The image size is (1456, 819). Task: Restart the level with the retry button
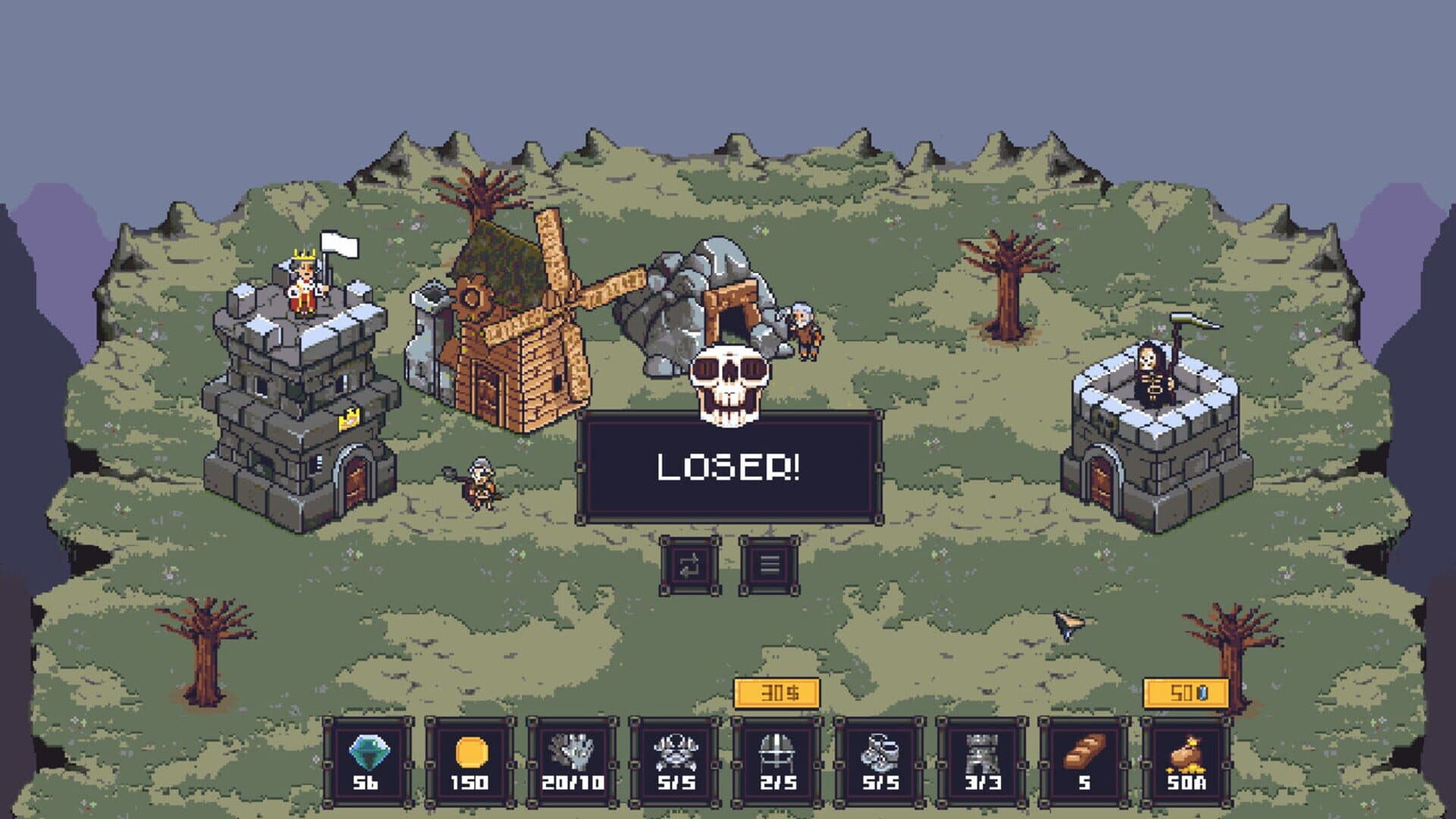coord(689,566)
